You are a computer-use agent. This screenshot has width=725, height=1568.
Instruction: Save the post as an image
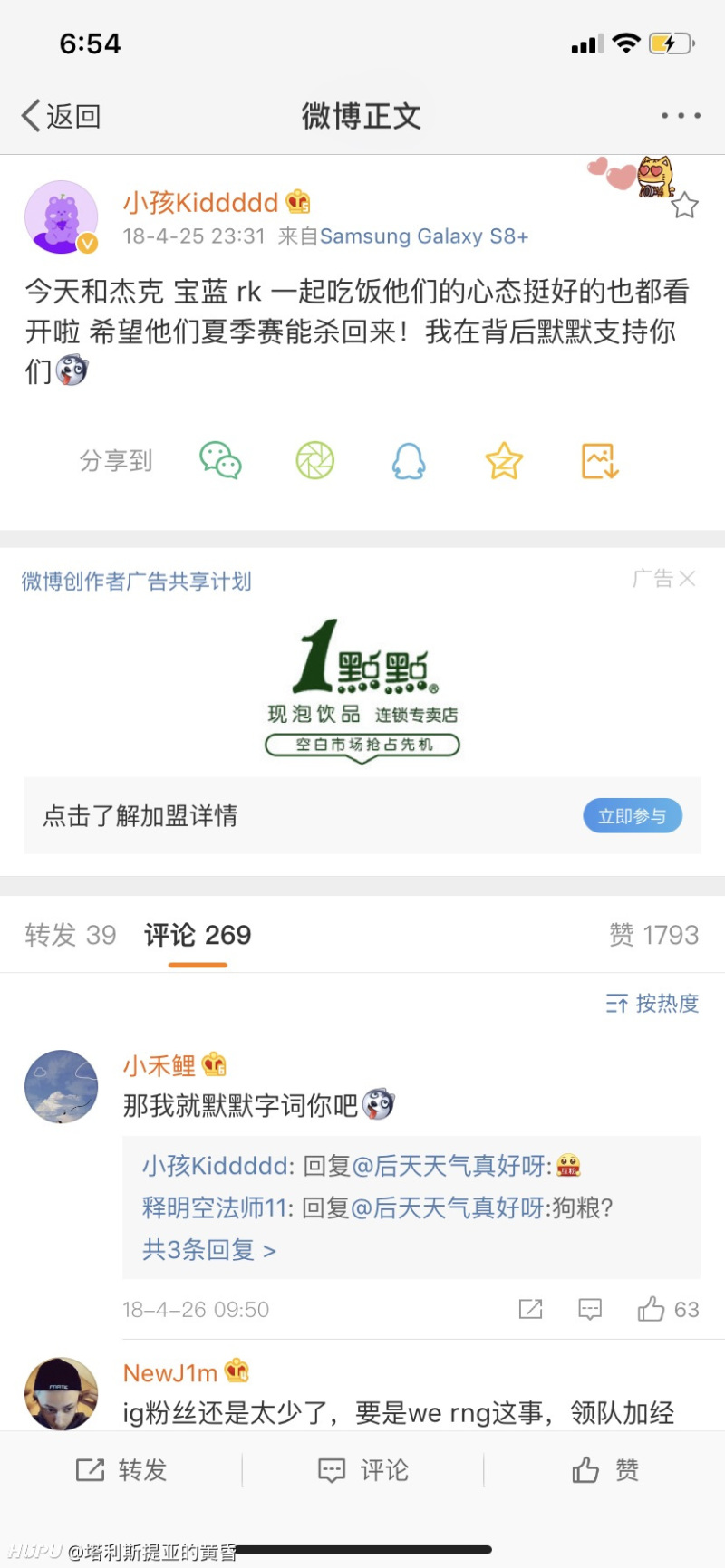point(599,461)
